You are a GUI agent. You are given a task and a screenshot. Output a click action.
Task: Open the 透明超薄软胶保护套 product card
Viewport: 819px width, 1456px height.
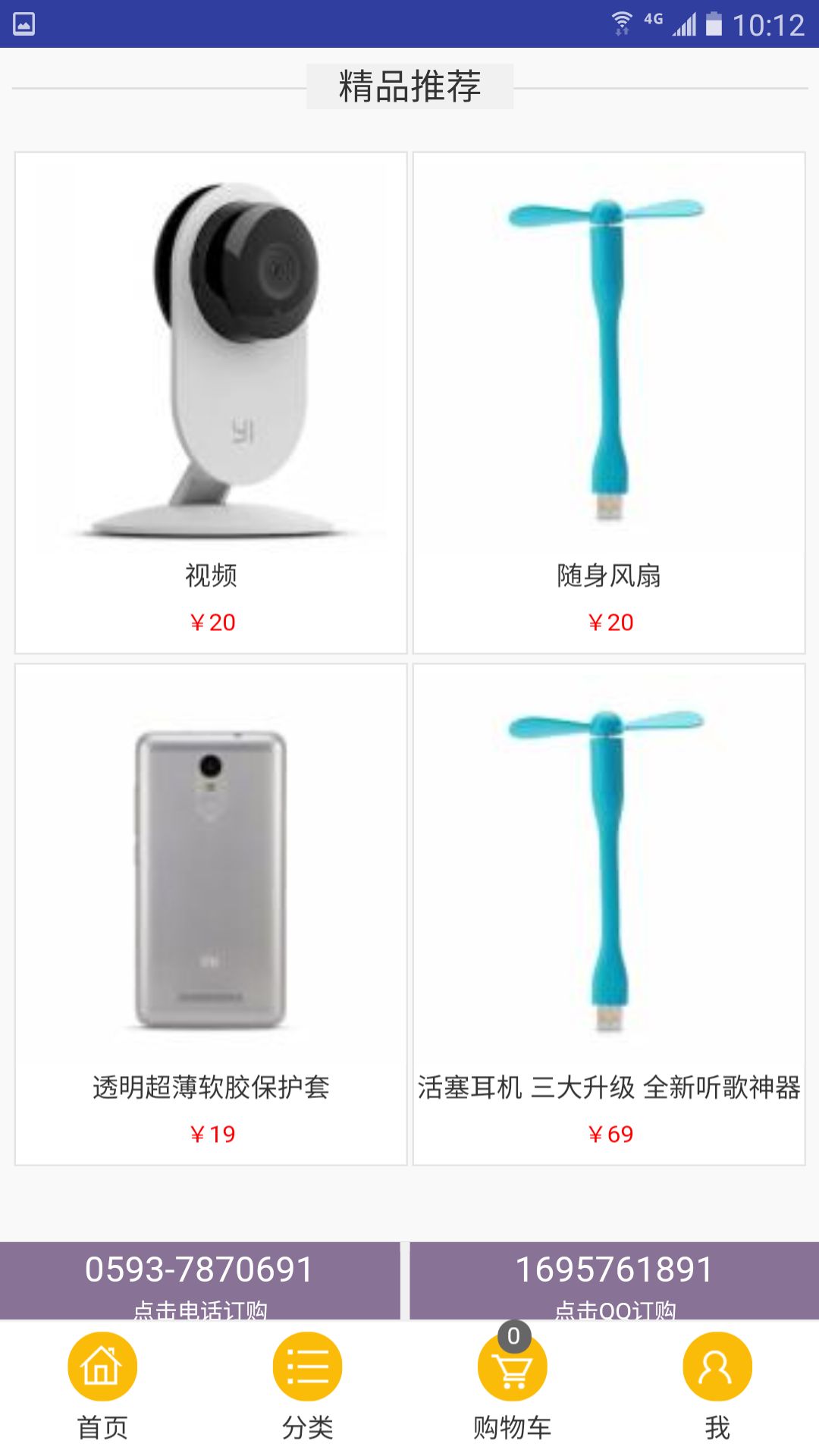211,914
